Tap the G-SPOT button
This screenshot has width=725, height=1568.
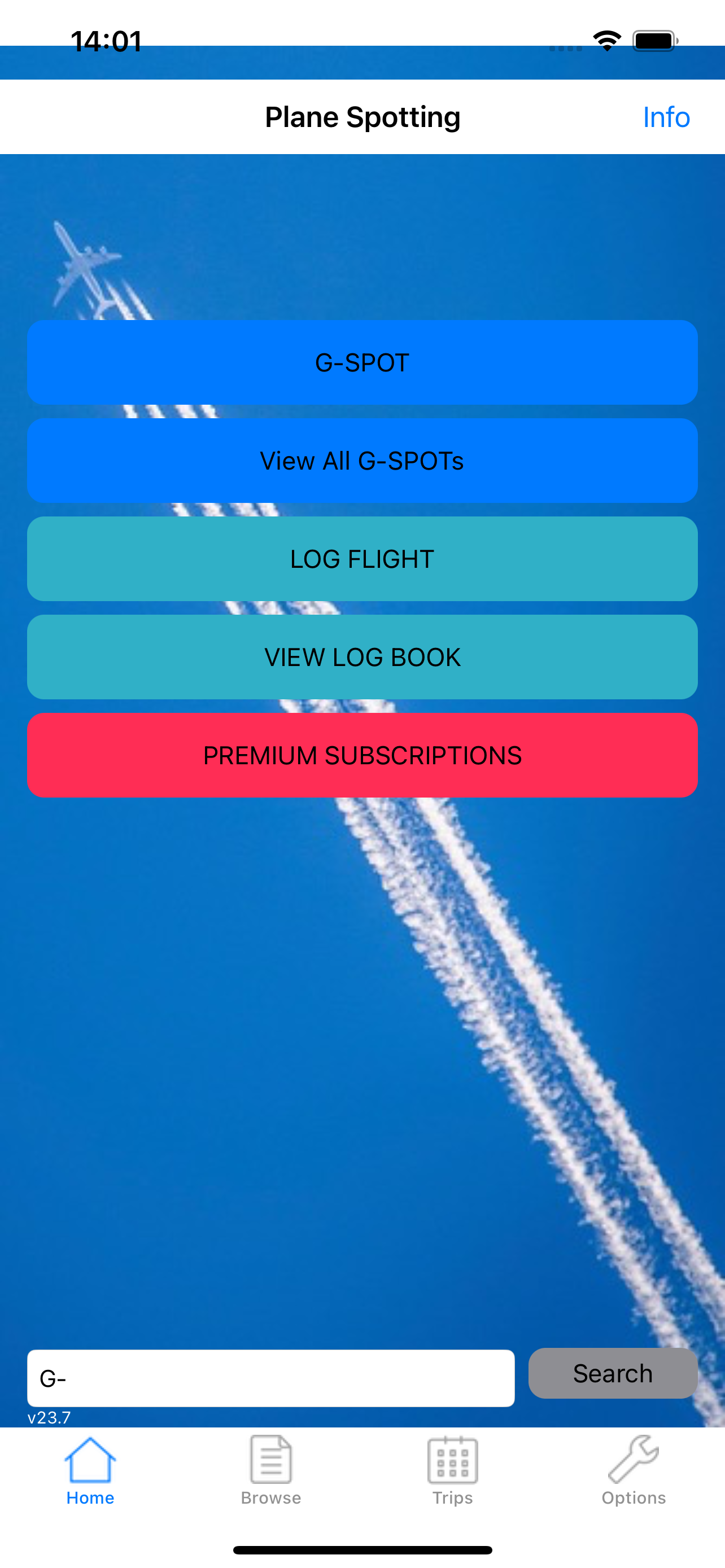tap(362, 363)
